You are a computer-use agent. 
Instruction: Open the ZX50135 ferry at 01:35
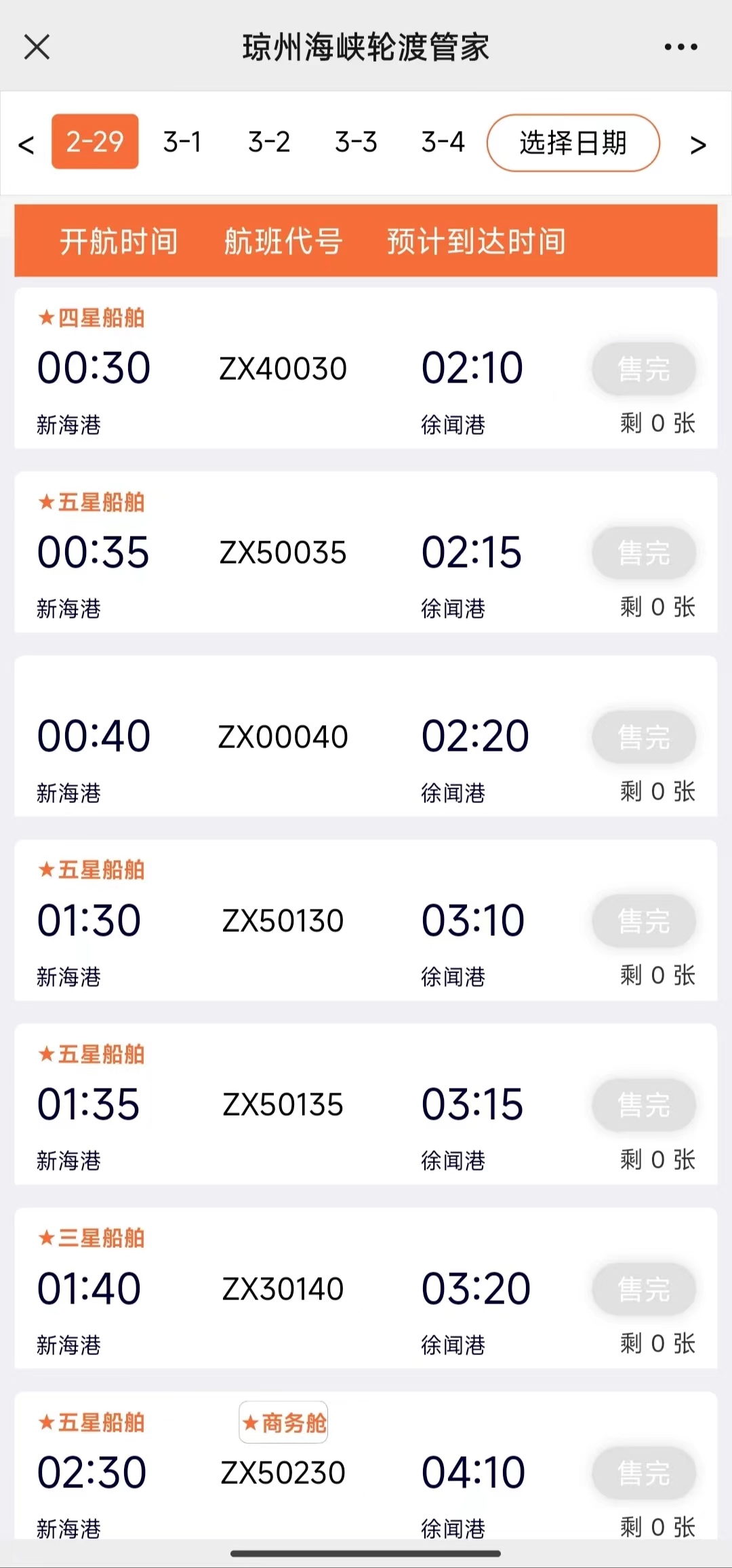283,1105
